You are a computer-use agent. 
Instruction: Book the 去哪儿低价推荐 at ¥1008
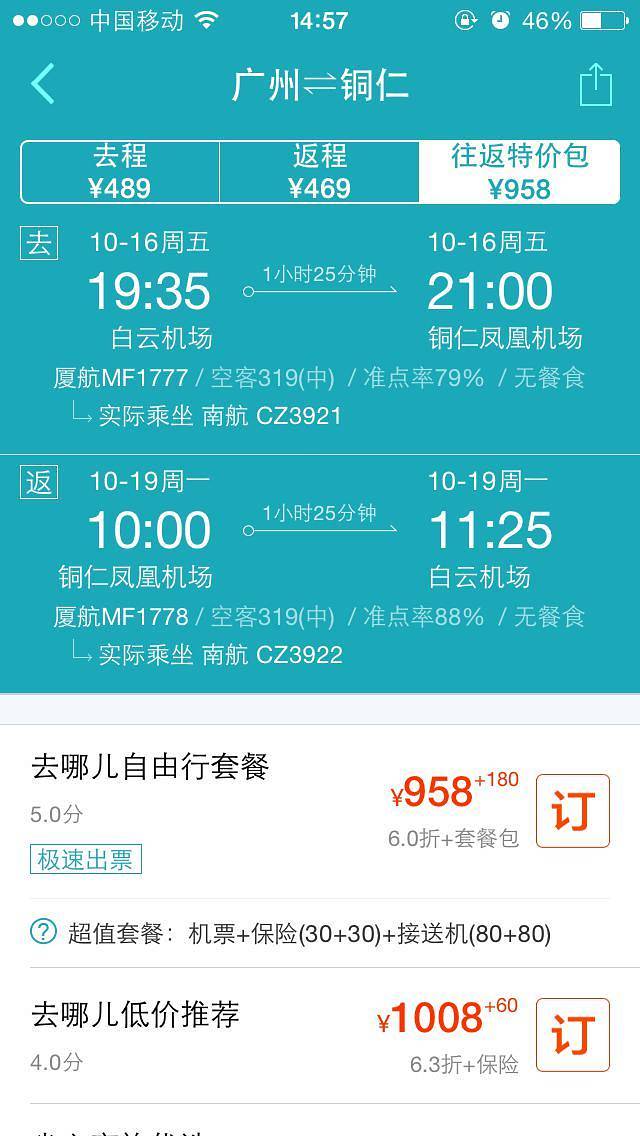pyautogui.click(x=572, y=1035)
